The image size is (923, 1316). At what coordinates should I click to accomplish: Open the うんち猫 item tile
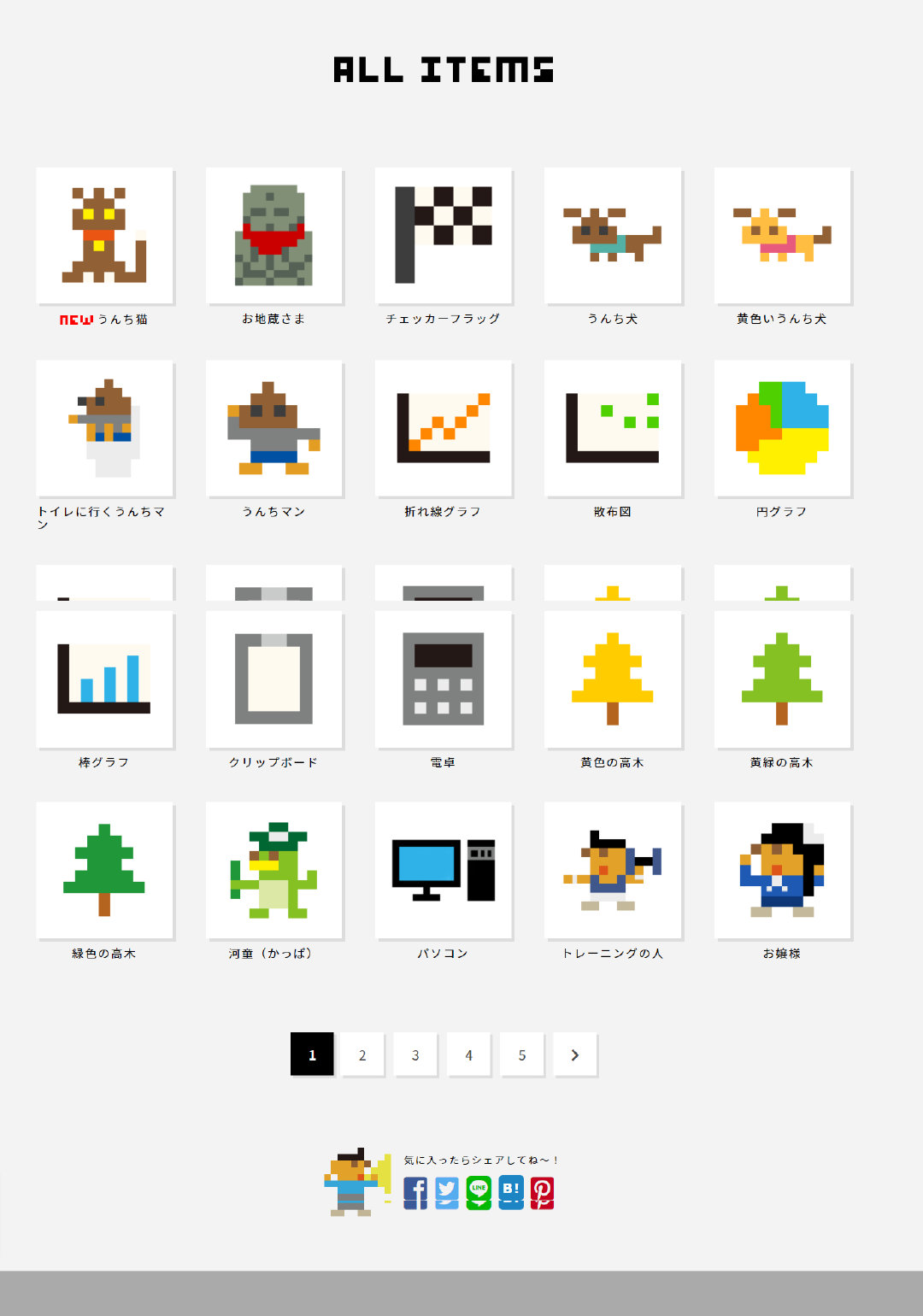click(x=104, y=236)
